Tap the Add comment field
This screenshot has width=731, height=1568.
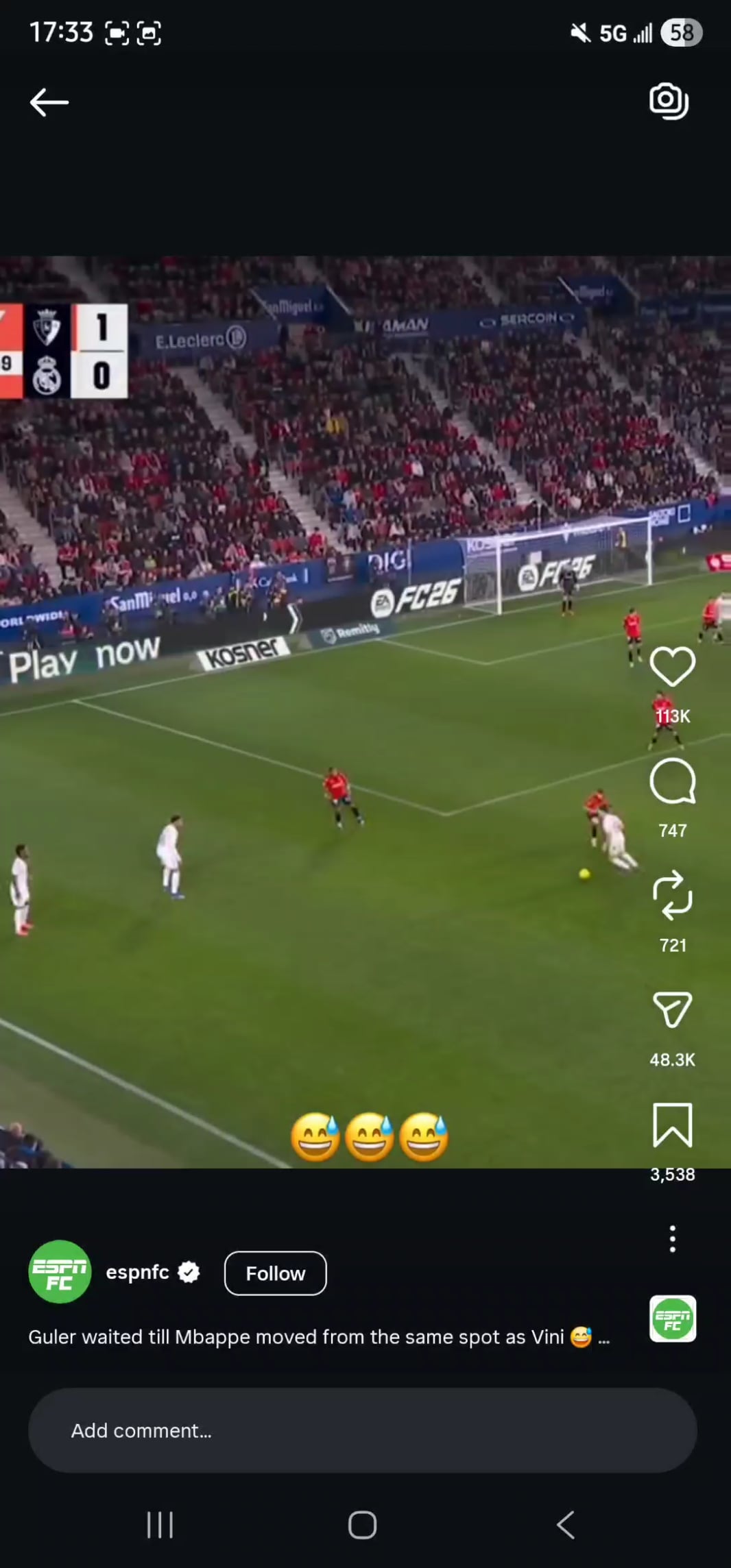coord(362,1431)
